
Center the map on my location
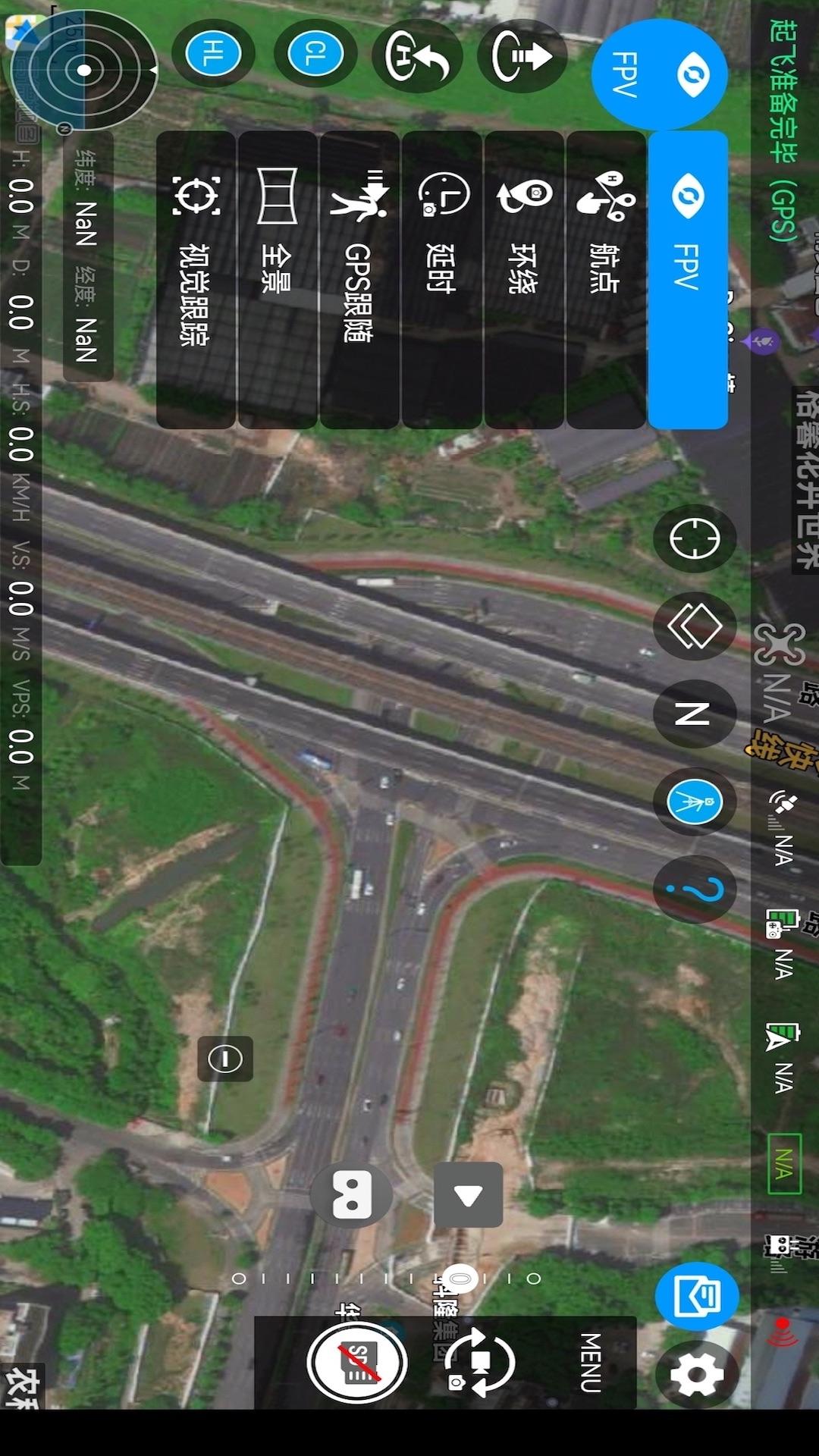(694, 539)
